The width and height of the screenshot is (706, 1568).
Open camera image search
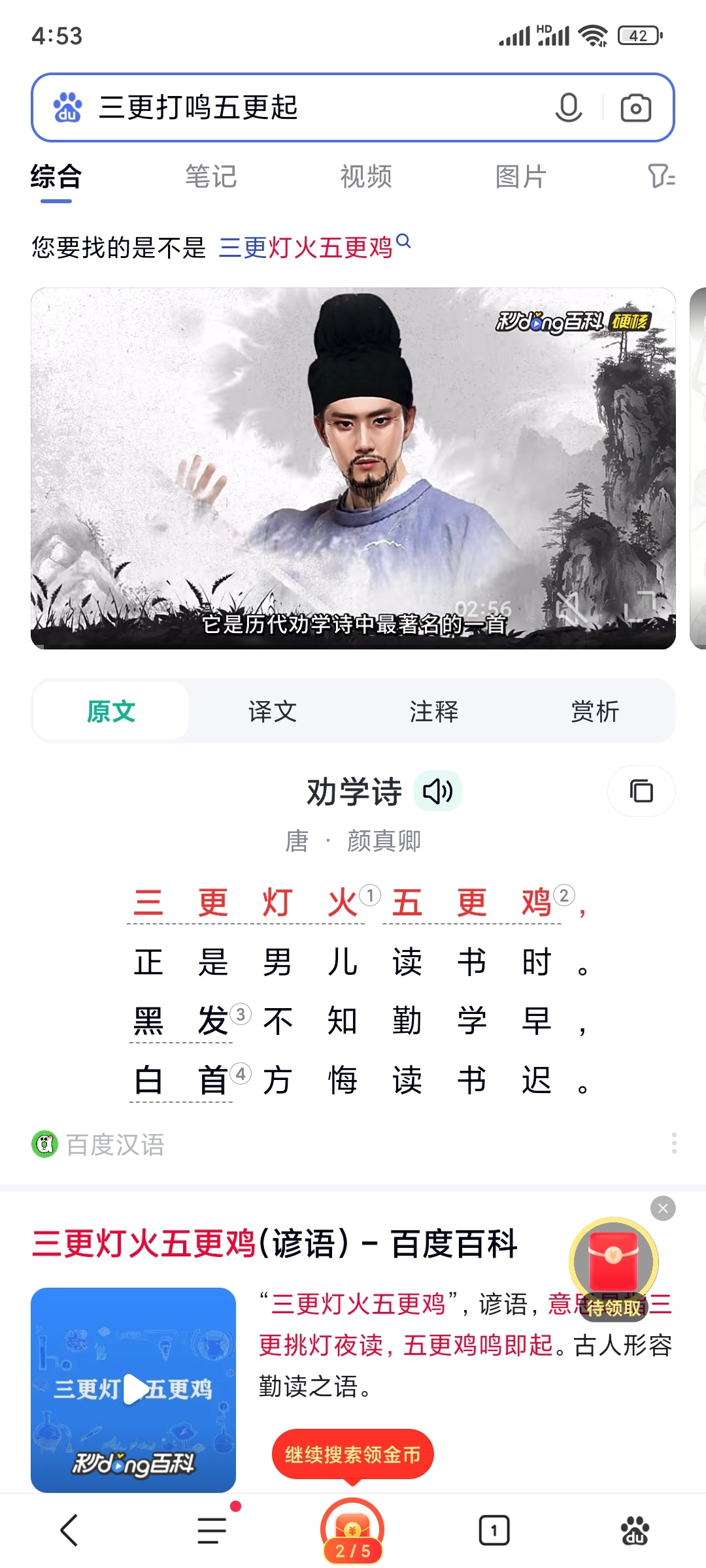[x=635, y=108]
